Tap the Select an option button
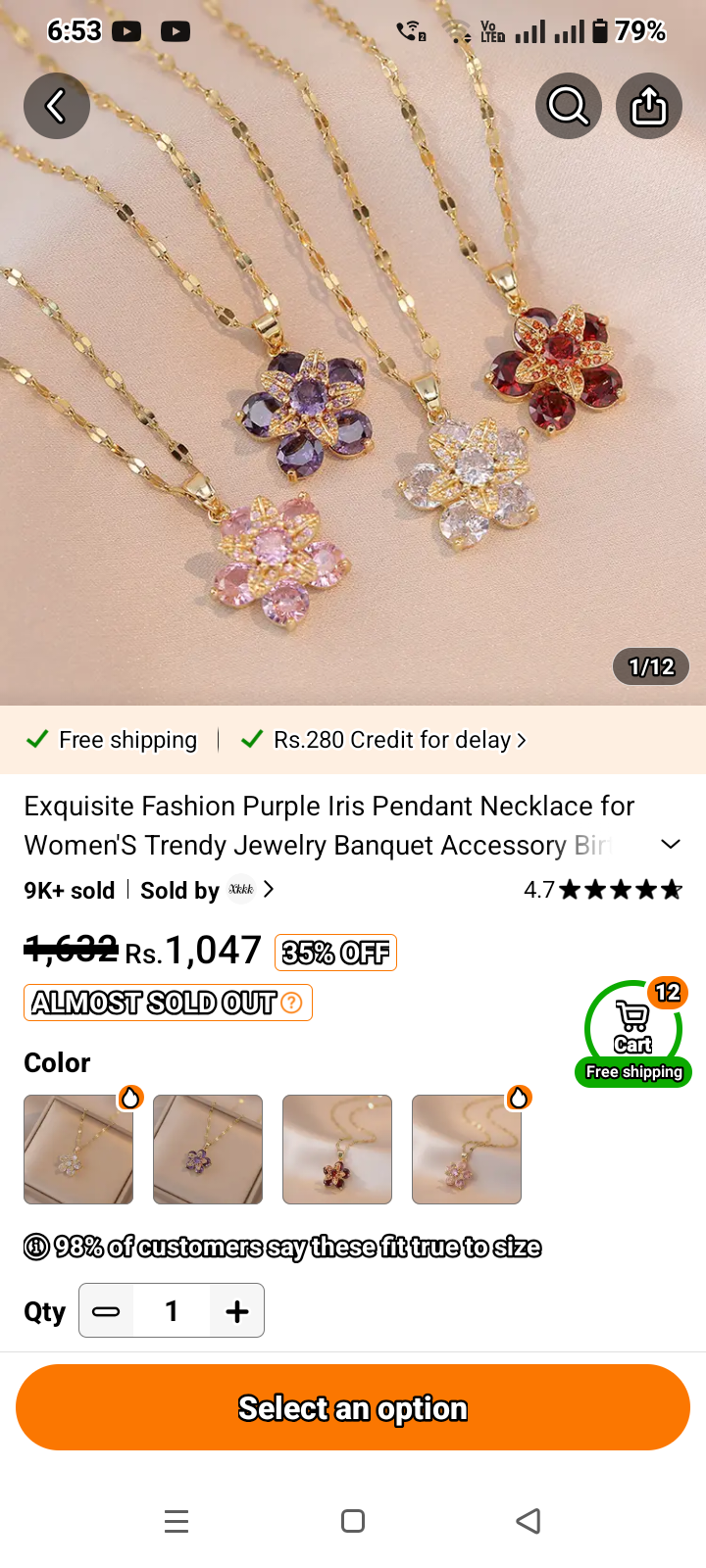 (353, 1407)
